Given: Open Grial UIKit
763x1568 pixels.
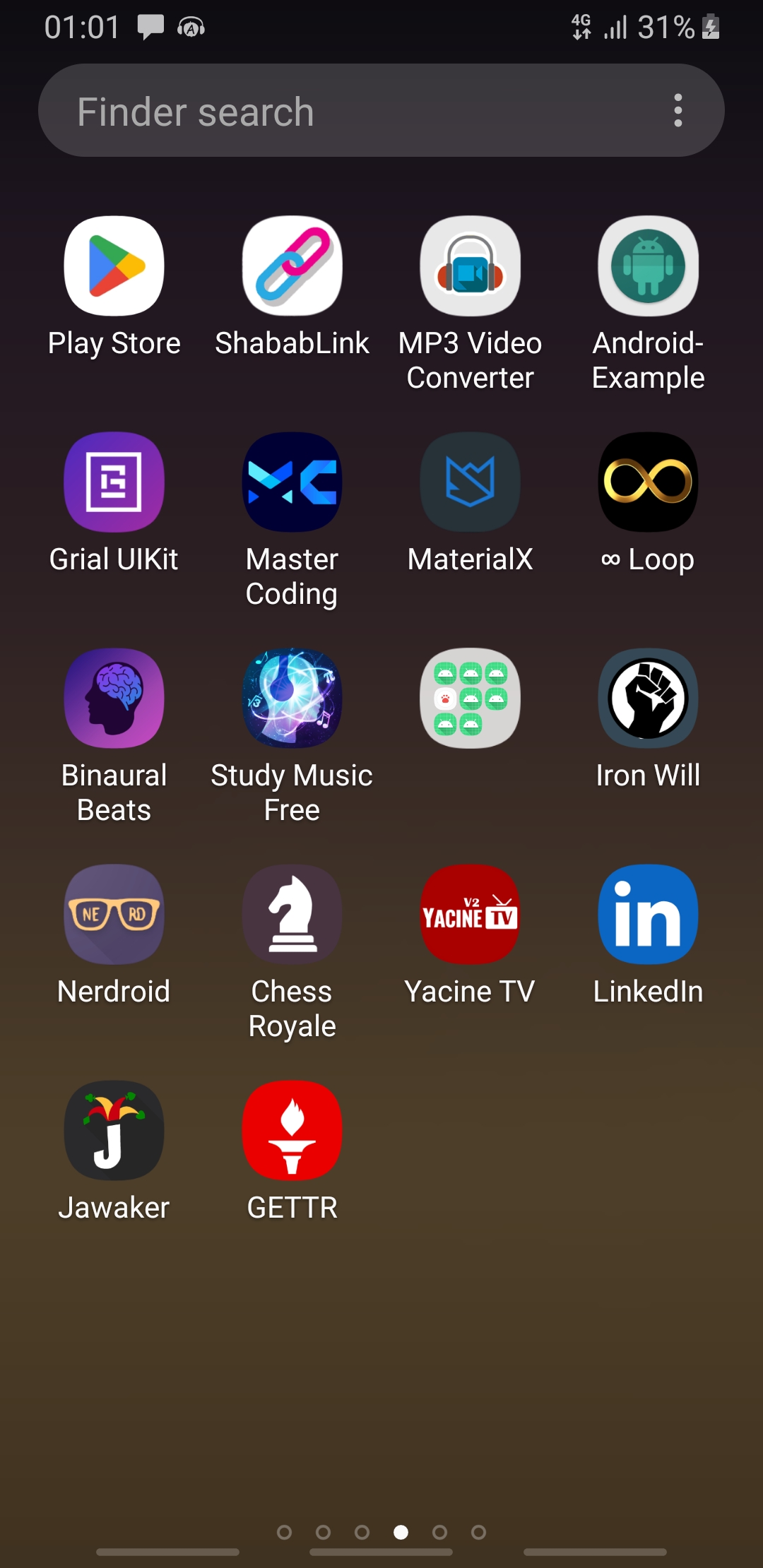Looking at the screenshot, I should (114, 482).
